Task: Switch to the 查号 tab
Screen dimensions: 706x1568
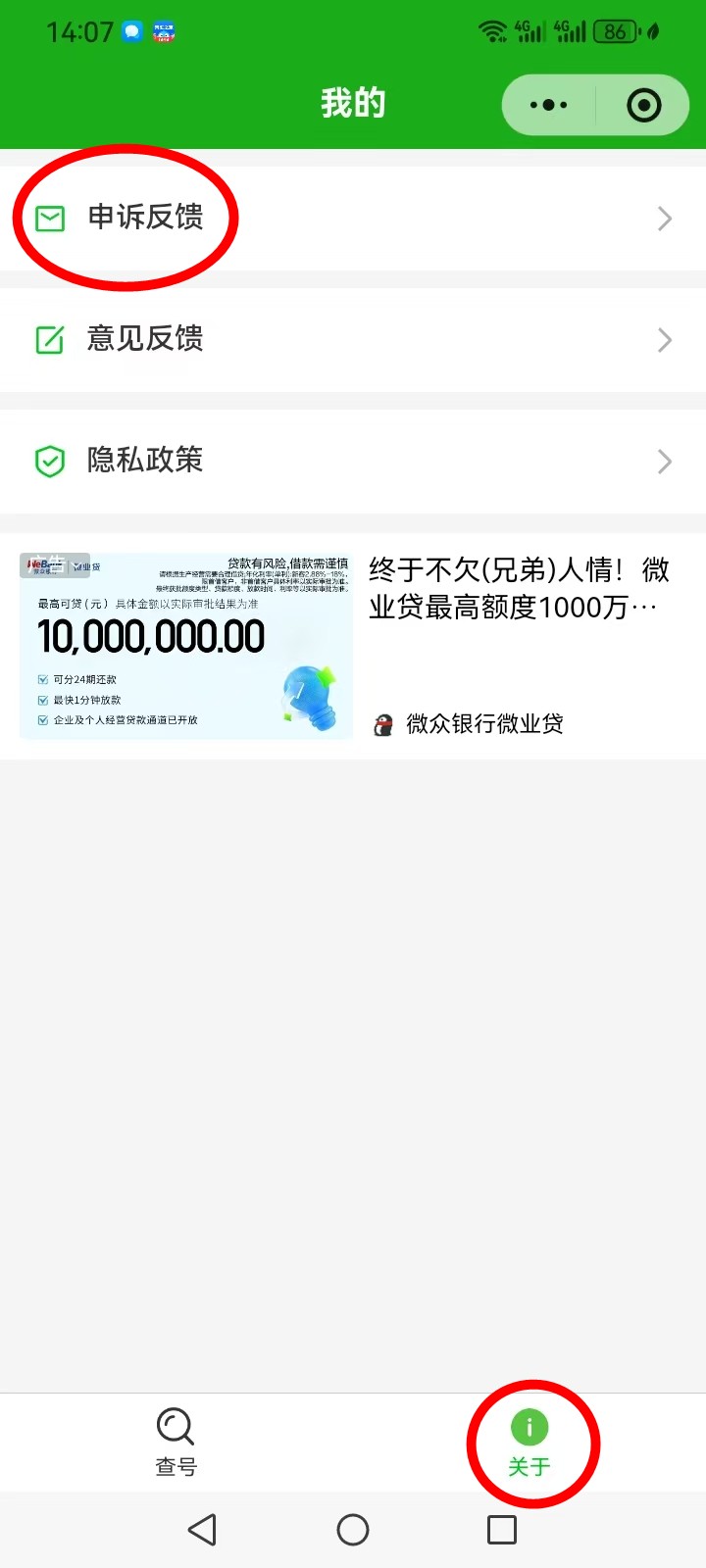Action: click(x=176, y=1443)
